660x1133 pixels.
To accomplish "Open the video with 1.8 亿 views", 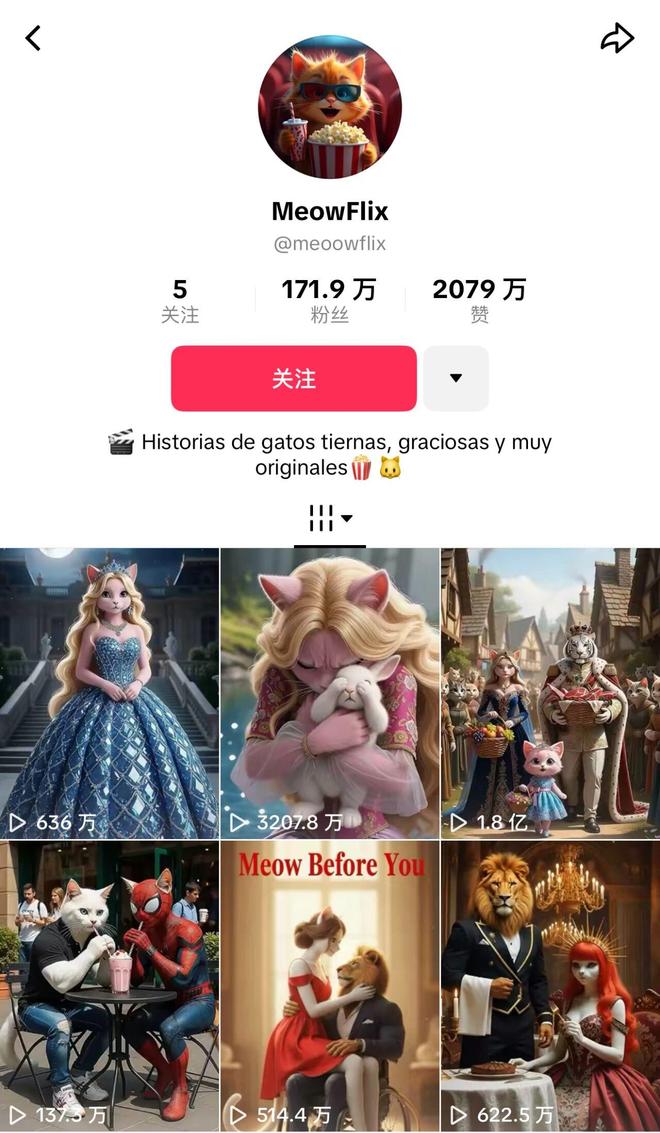I will tap(551, 693).
